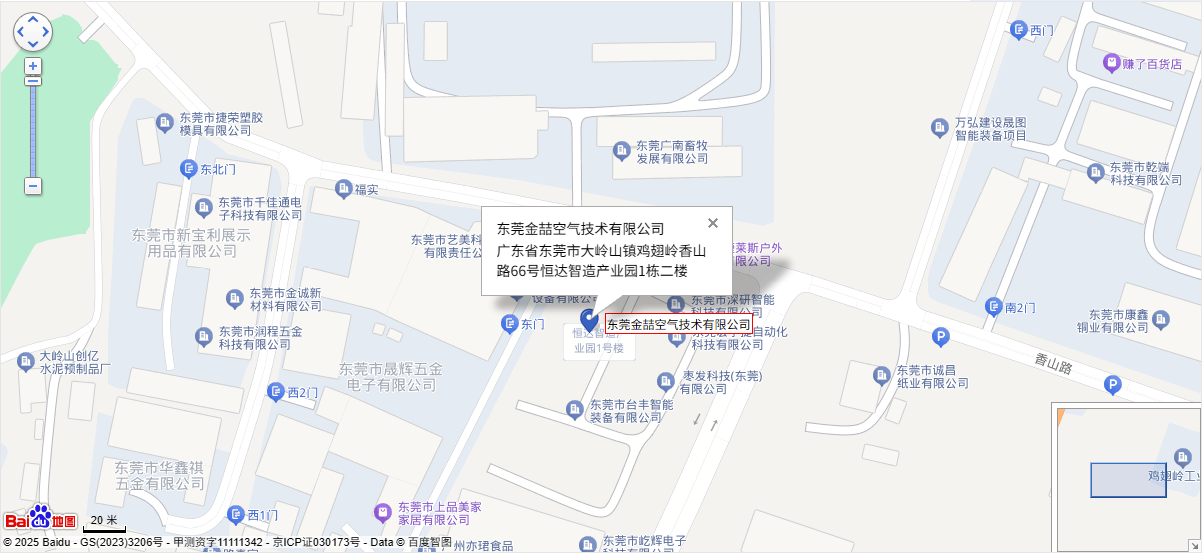Tap the 东莞市康鑫铜业有限公司 point
1202x553 pixels.
coord(1161,320)
